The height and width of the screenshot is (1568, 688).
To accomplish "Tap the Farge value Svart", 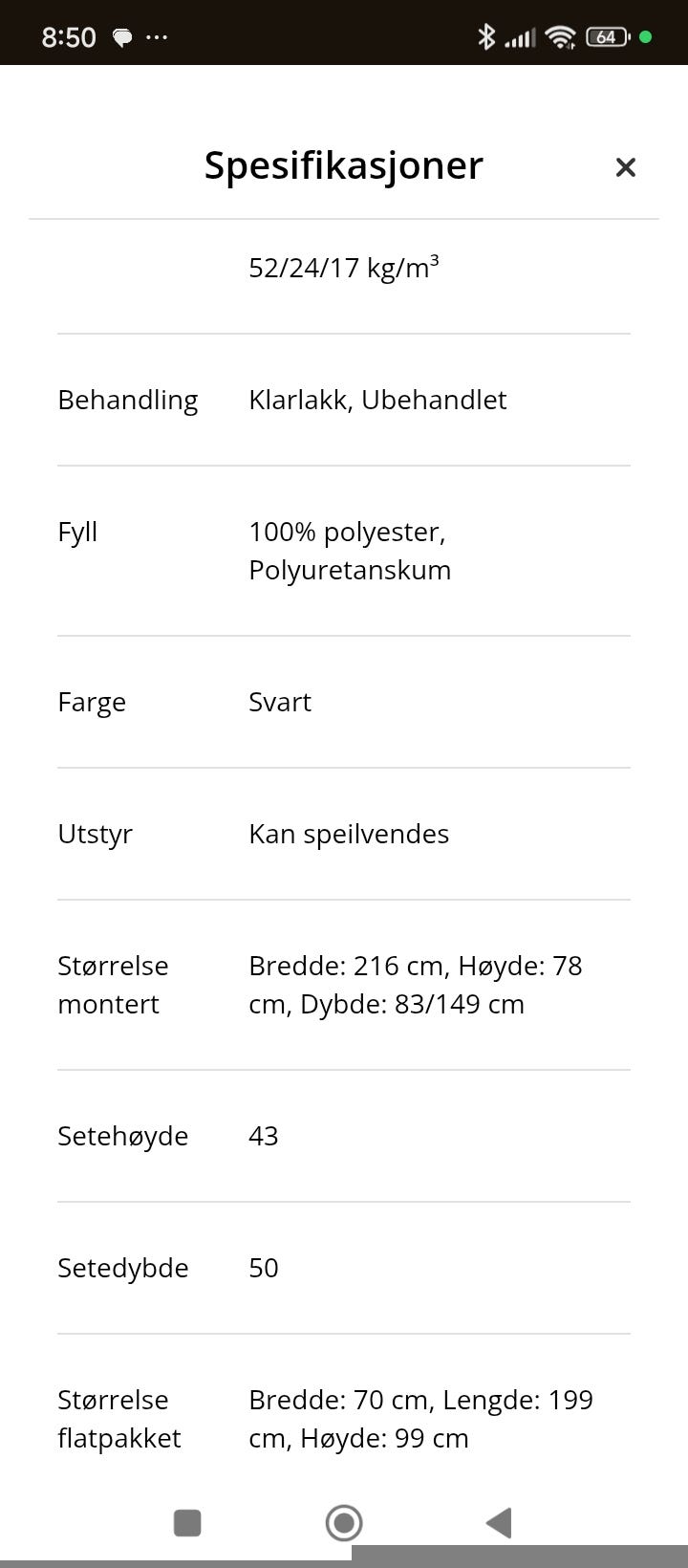I will pyautogui.click(x=279, y=701).
